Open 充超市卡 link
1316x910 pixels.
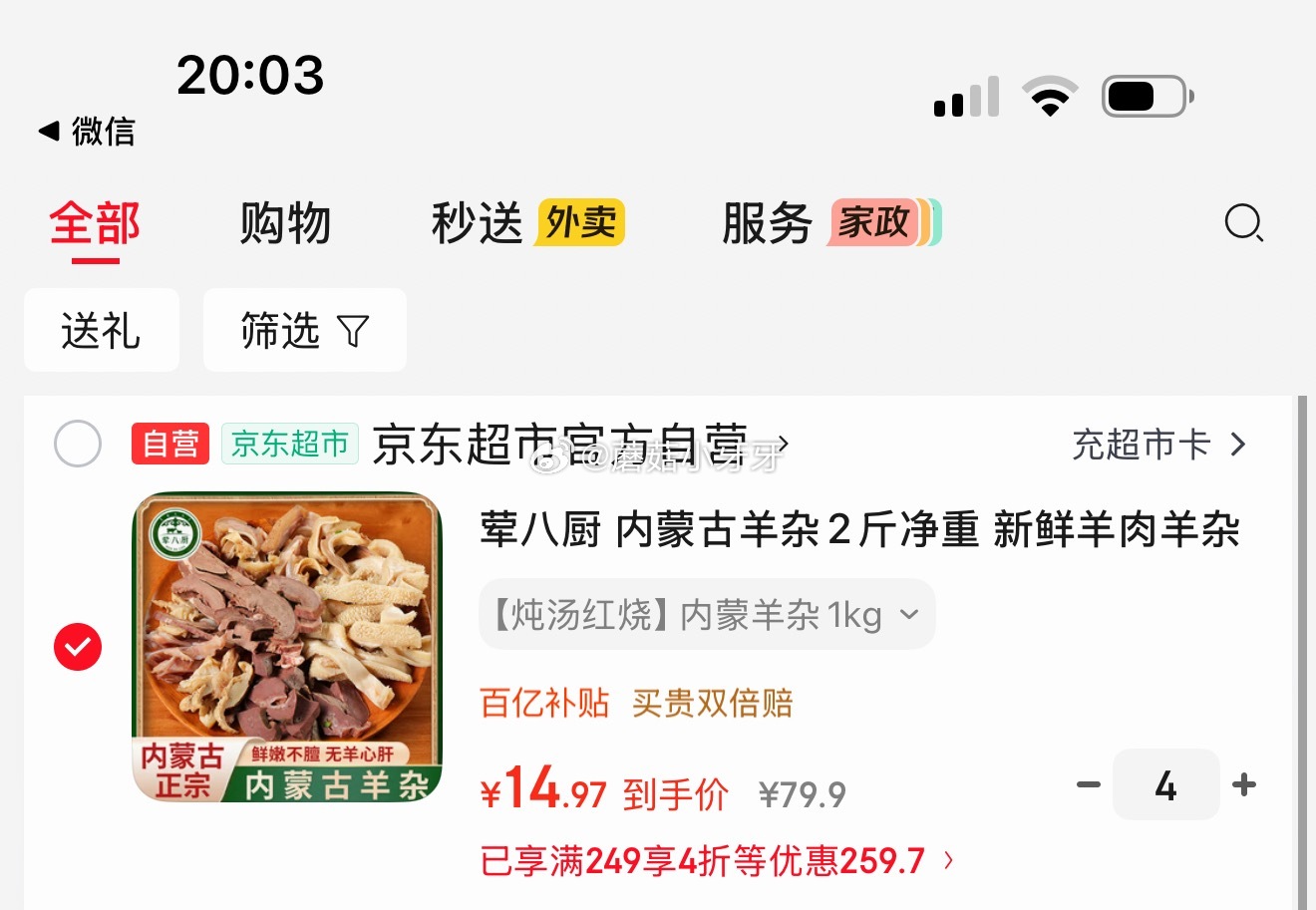(1158, 445)
